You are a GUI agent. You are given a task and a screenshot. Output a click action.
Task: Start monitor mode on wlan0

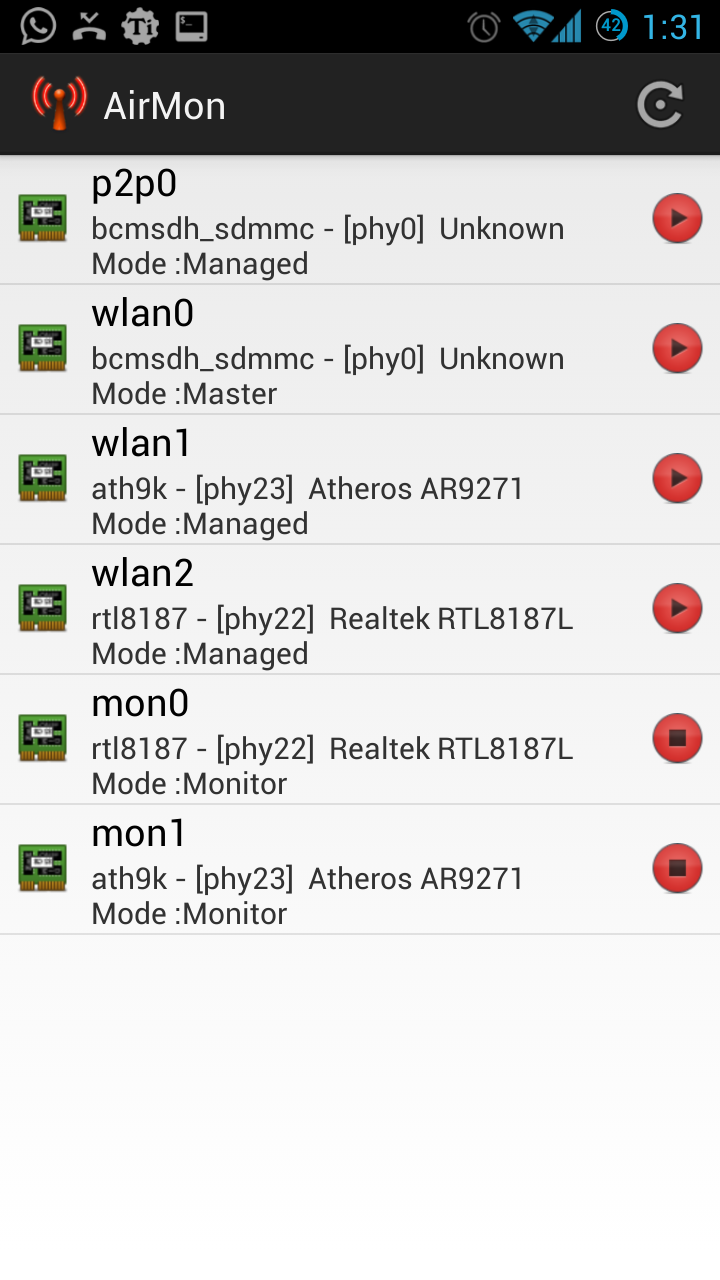pyautogui.click(x=677, y=349)
